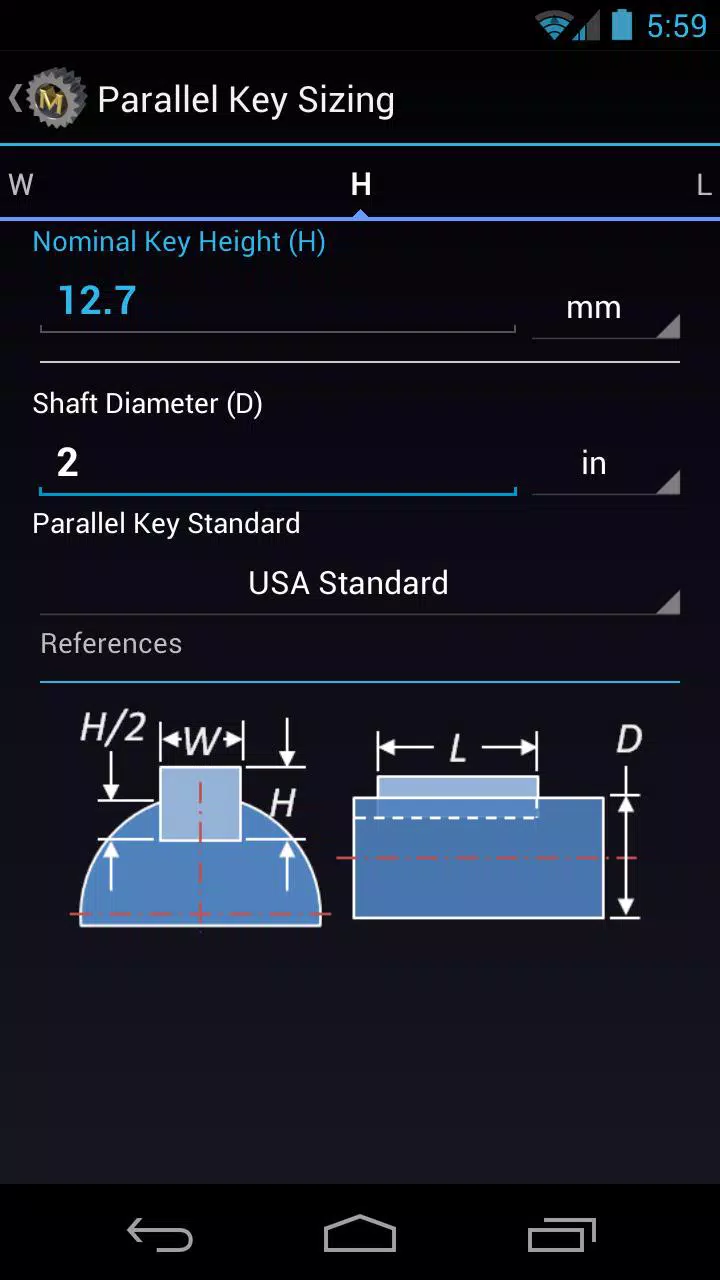Select the H tab
Image resolution: width=720 pixels, height=1280 pixels.
361,184
